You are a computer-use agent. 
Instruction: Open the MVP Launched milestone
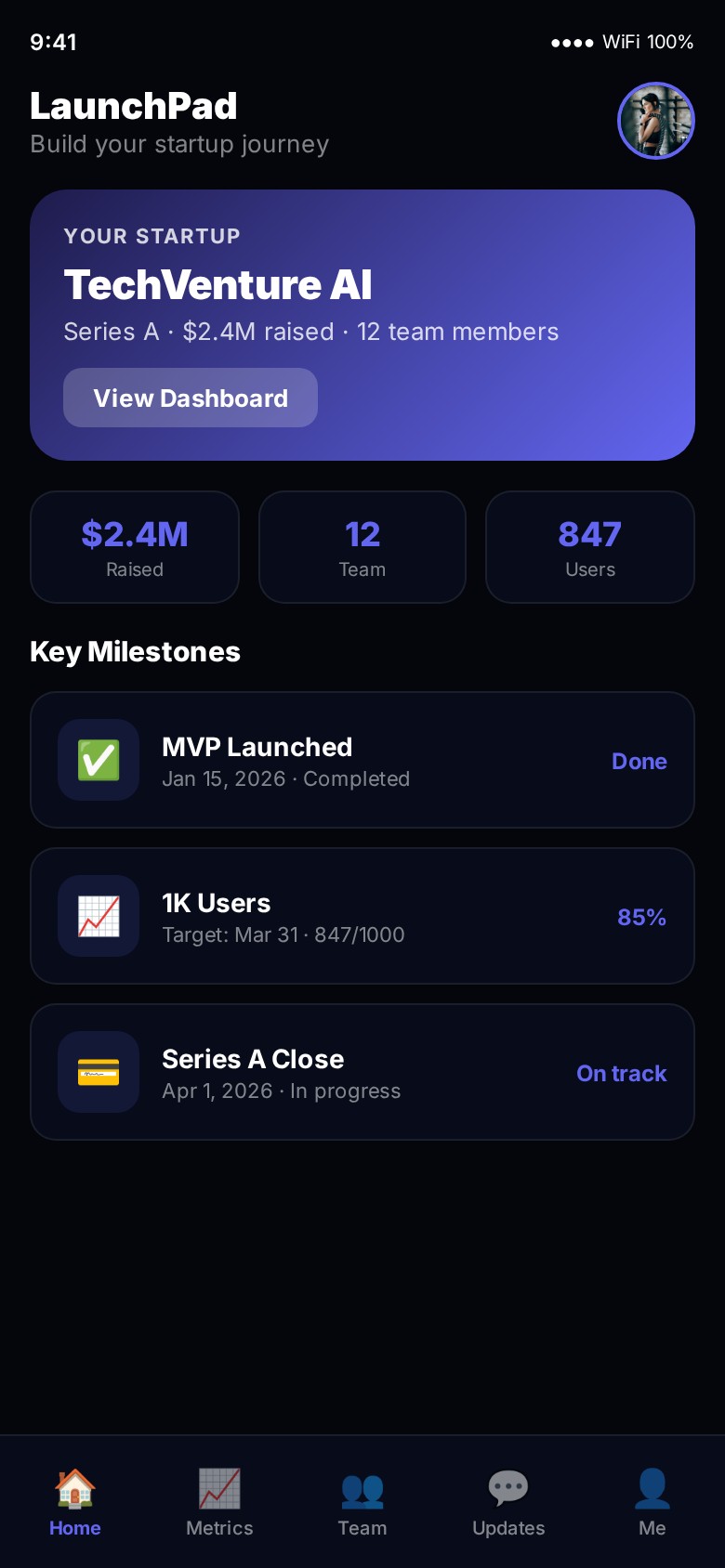point(362,760)
